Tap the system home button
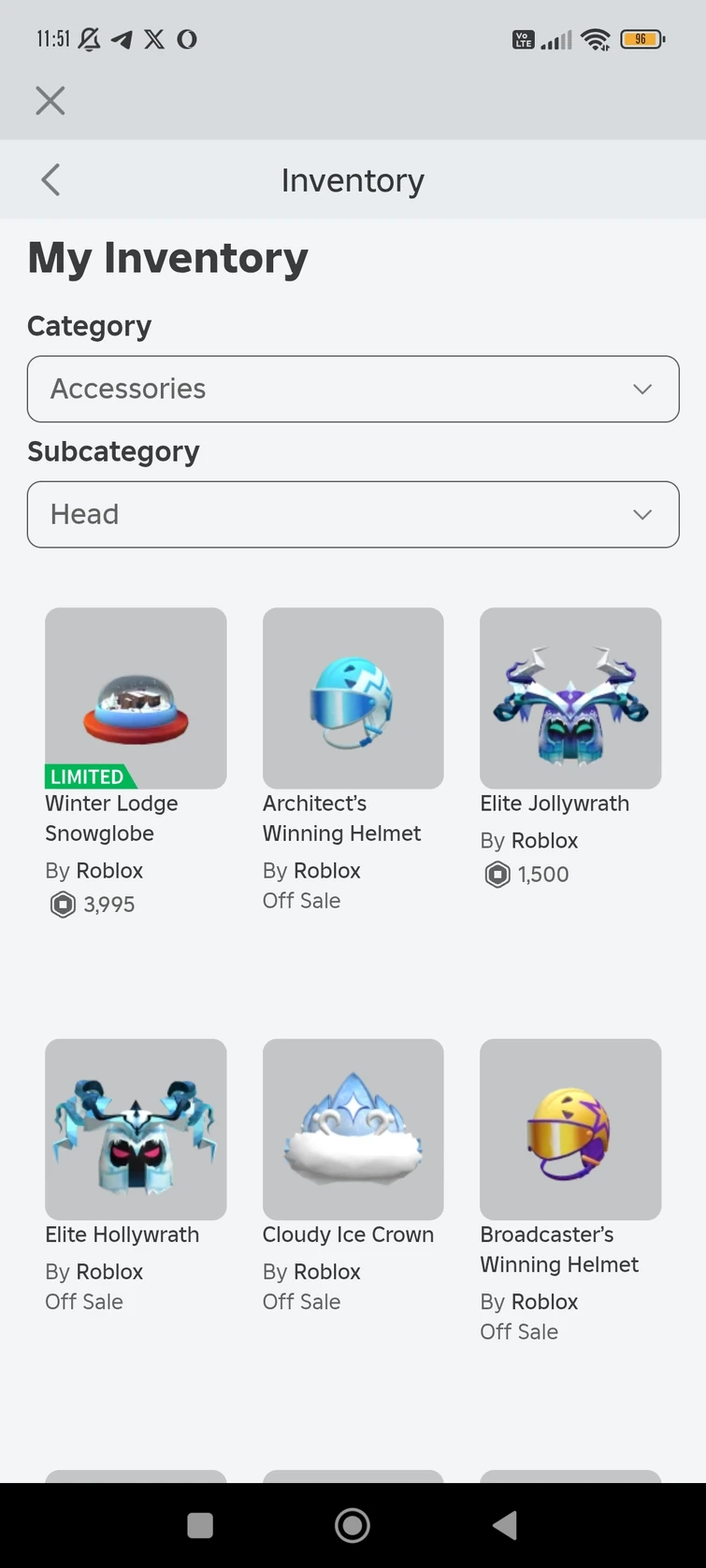706x1568 pixels. pyautogui.click(x=353, y=1526)
